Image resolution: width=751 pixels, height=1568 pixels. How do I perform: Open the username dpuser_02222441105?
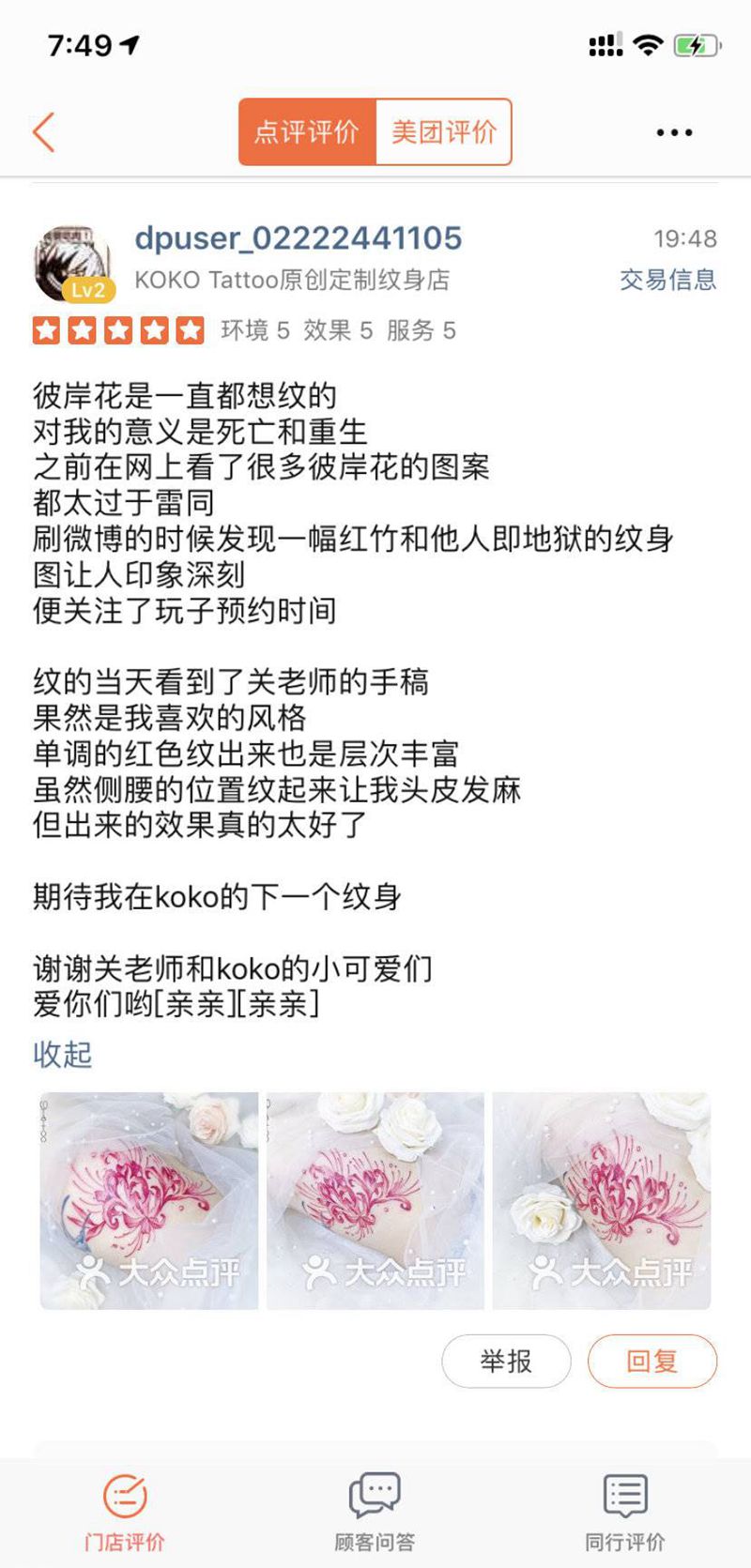coord(299,238)
